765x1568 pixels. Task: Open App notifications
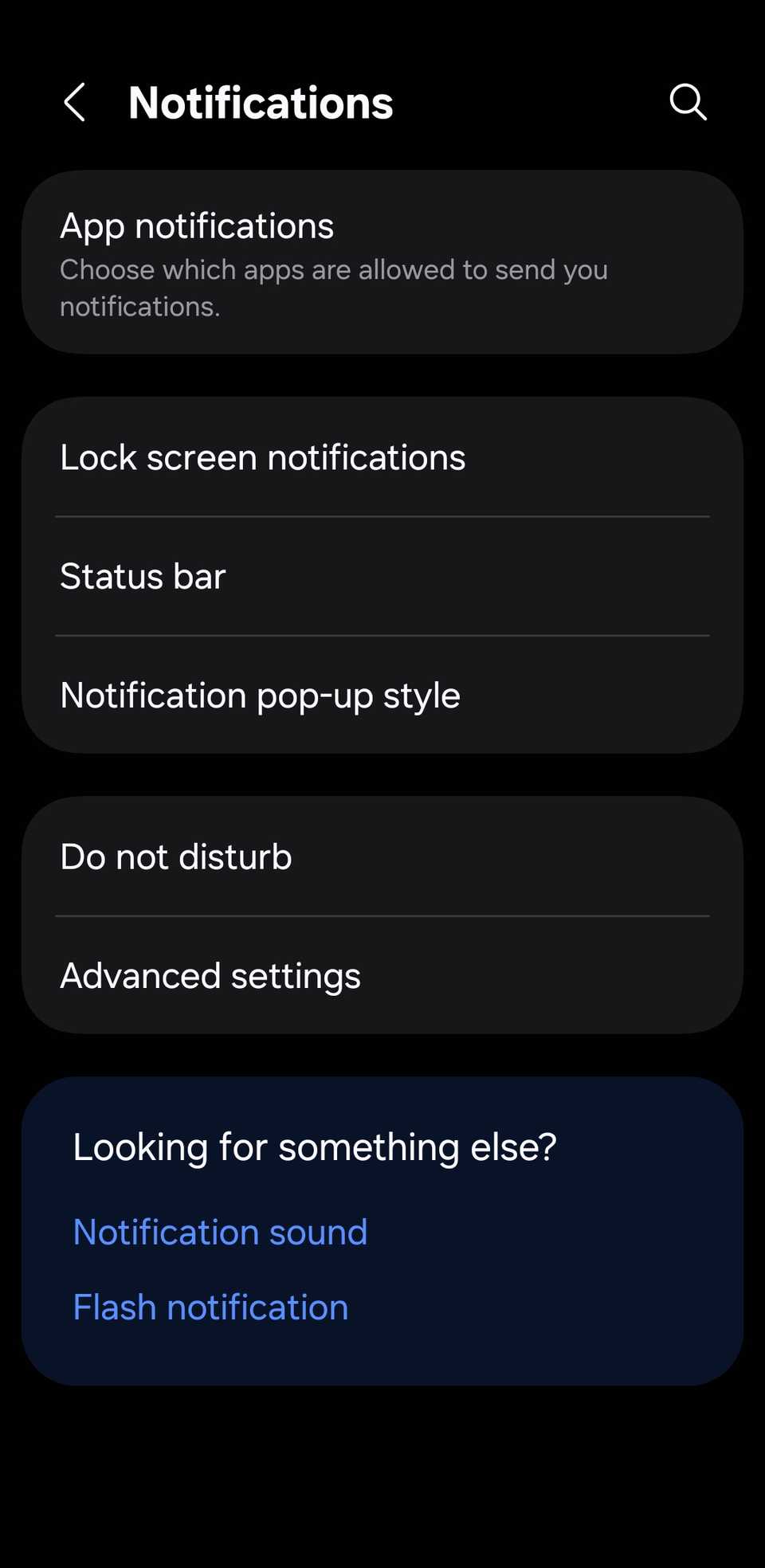(x=382, y=262)
